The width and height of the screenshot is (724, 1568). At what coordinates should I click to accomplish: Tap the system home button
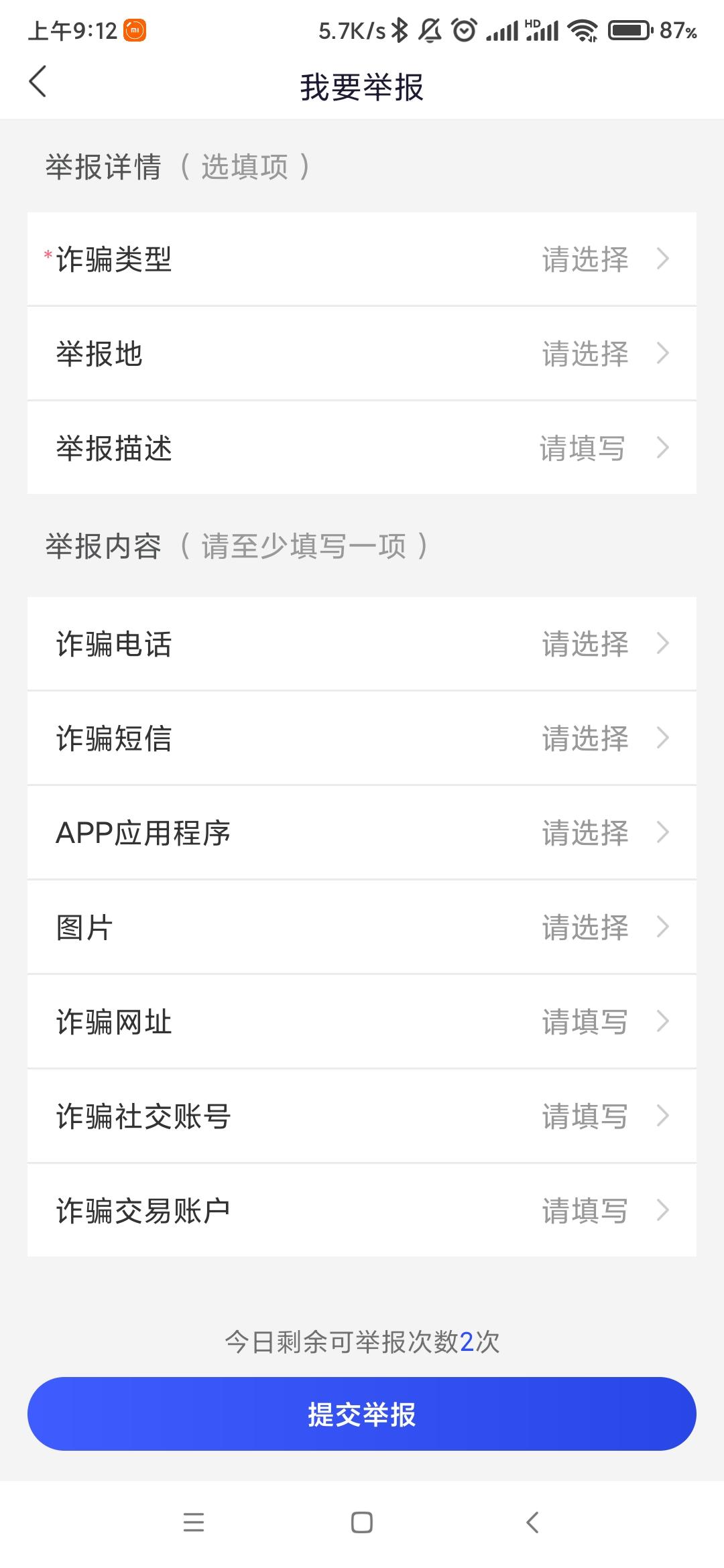[x=362, y=1522]
